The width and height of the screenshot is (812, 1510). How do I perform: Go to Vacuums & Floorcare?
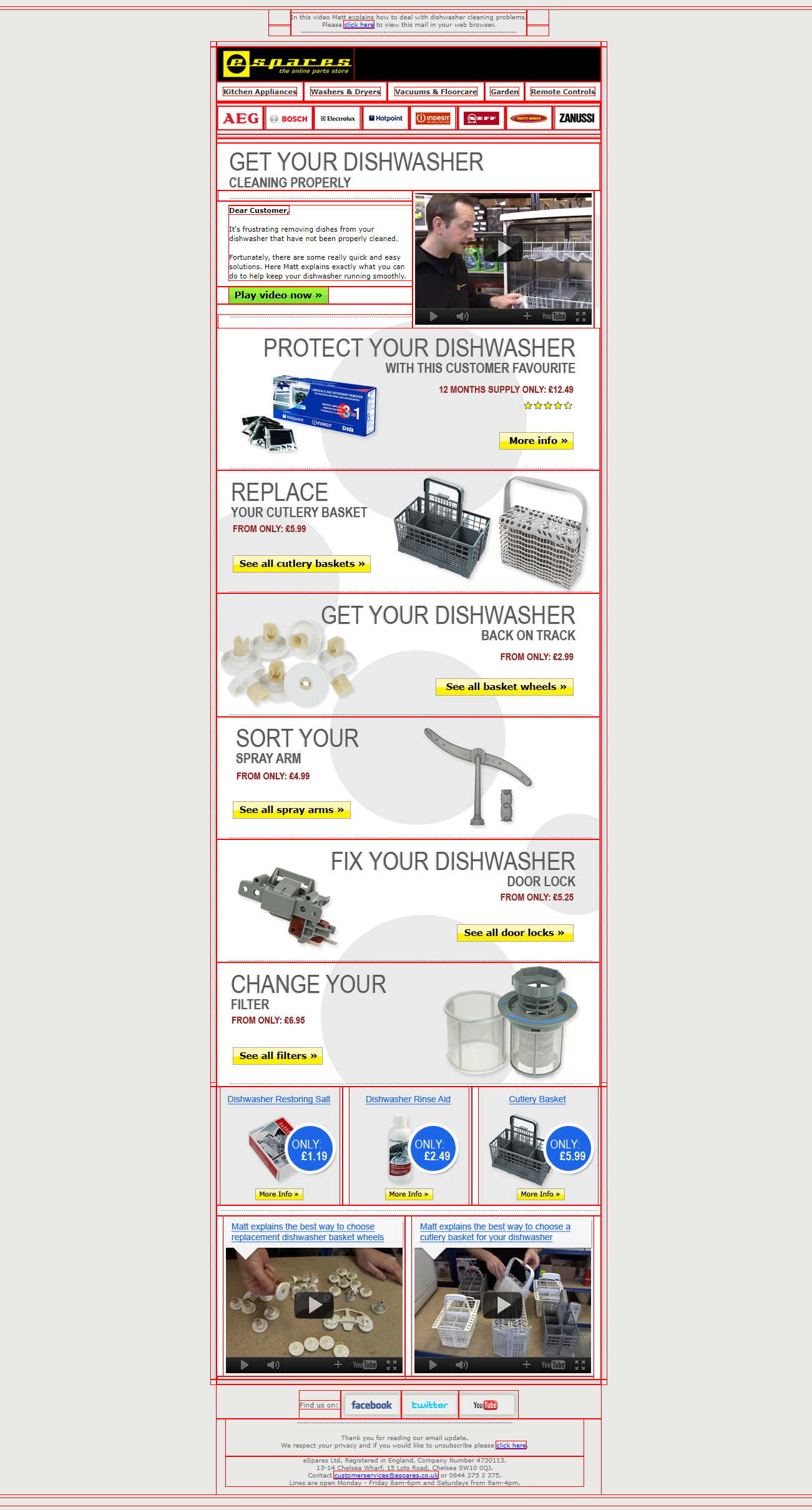pos(436,92)
